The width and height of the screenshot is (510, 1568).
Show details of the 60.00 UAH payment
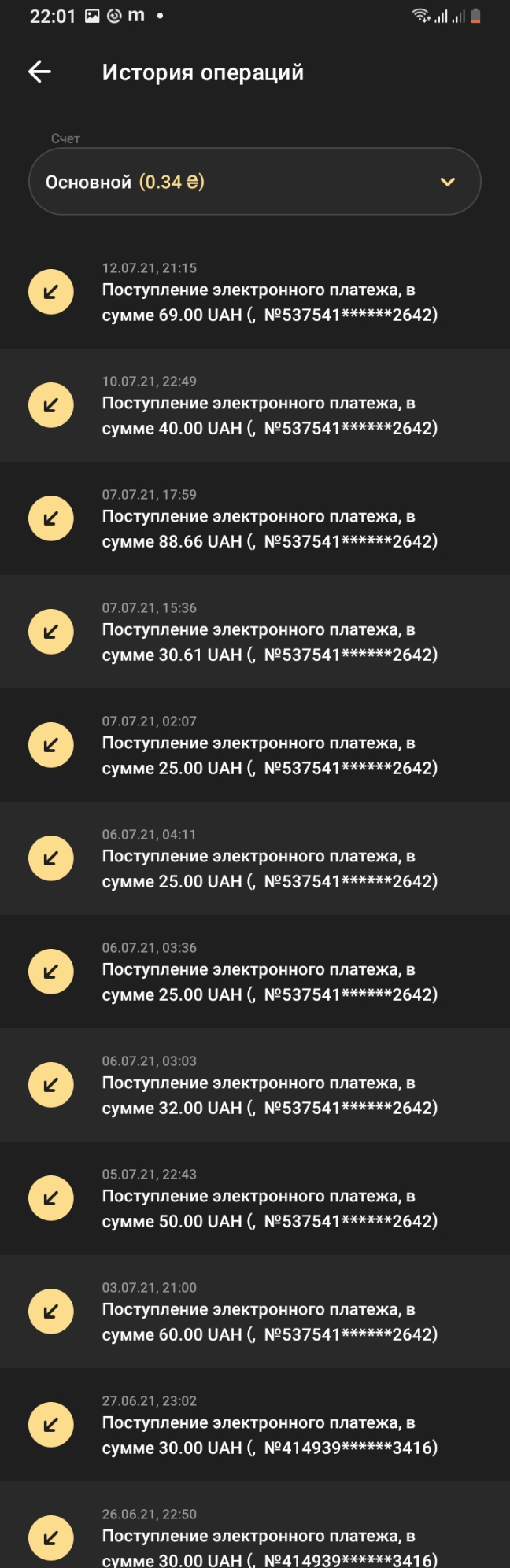click(x=255, y=1312)
